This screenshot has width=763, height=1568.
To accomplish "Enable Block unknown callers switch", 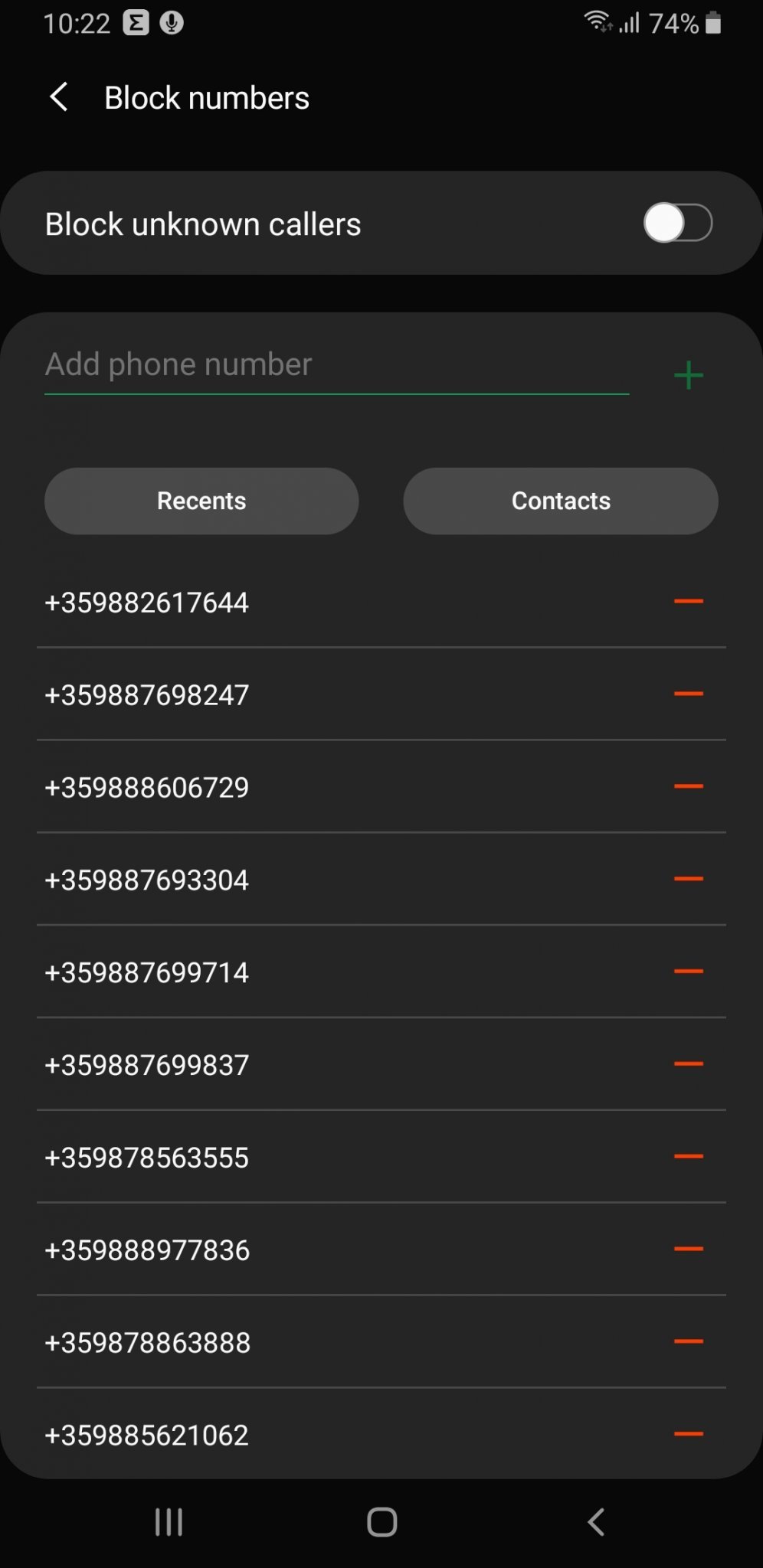I will 677,224.
